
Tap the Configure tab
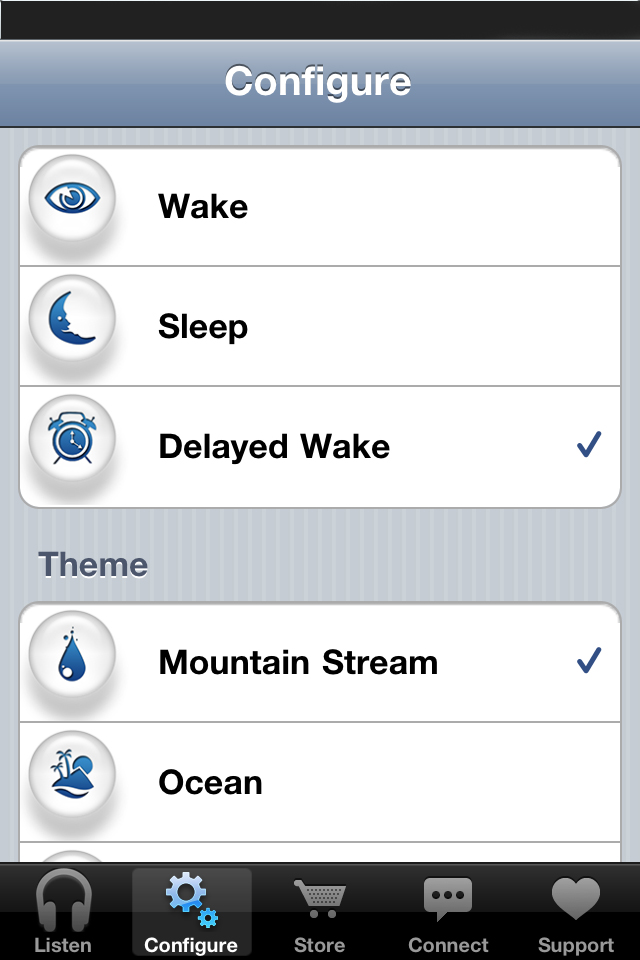coord(191,912)
